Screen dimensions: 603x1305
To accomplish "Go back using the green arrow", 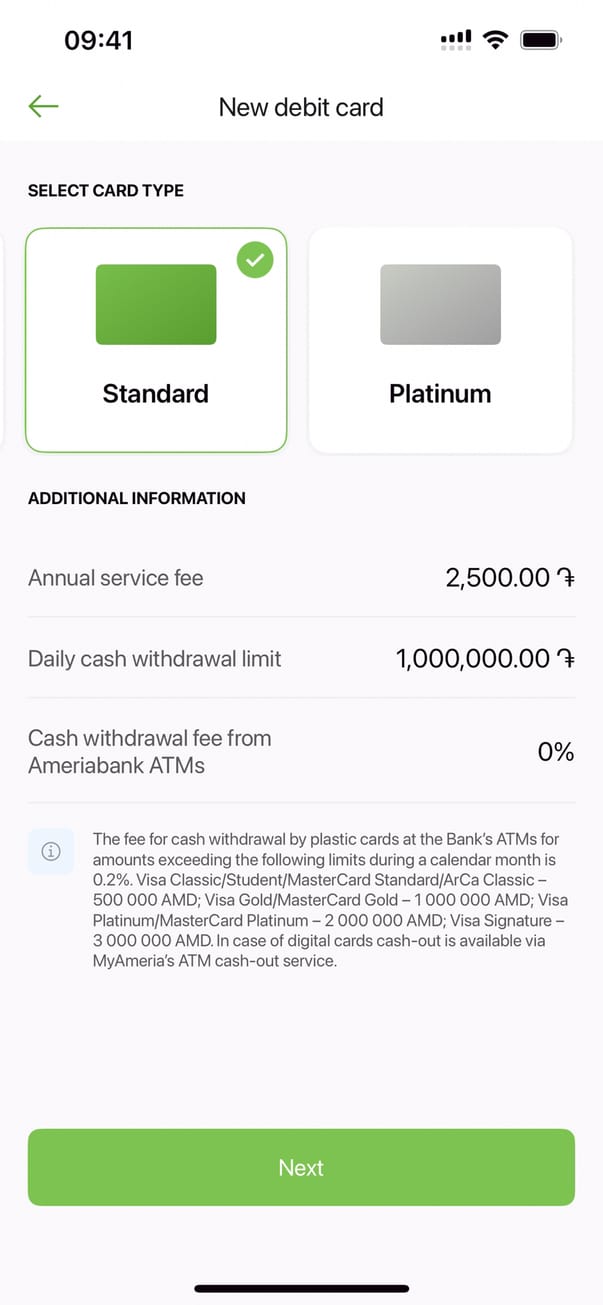I will [44, 106].
